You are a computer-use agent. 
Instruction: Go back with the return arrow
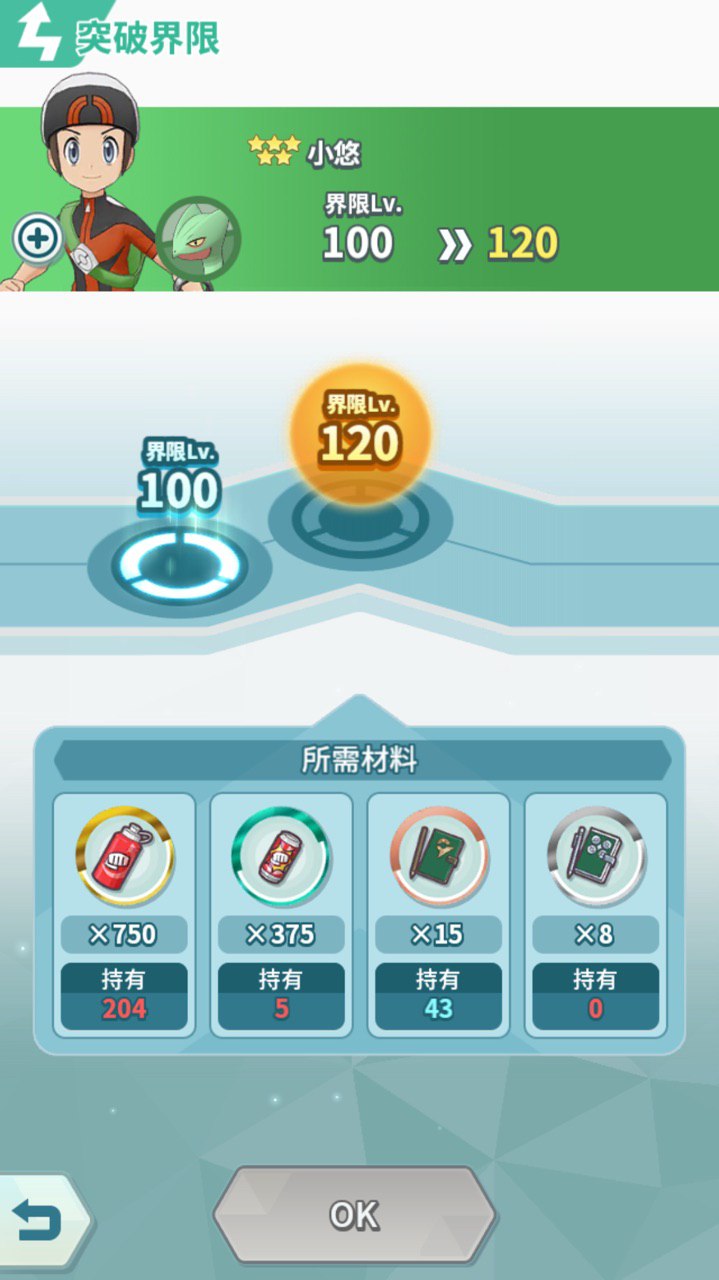click(40, 1220)
